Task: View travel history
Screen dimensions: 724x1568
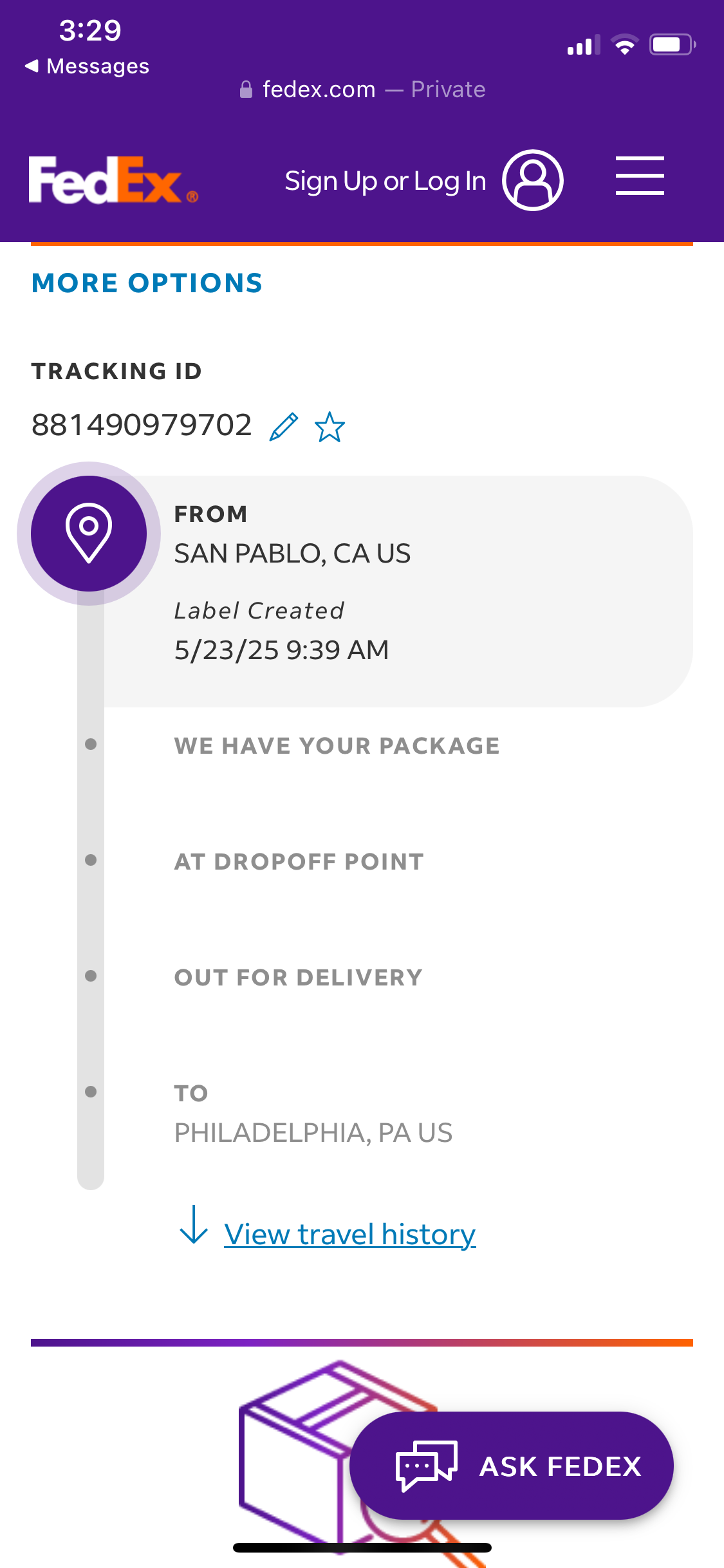Action: tap(349, 1234)
